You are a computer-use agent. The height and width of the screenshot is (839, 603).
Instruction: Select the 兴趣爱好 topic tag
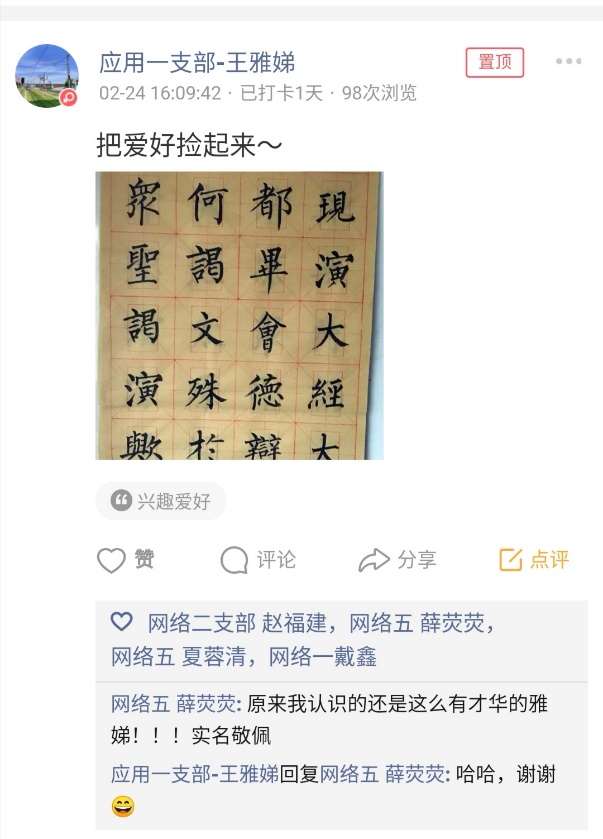point(161,501)
